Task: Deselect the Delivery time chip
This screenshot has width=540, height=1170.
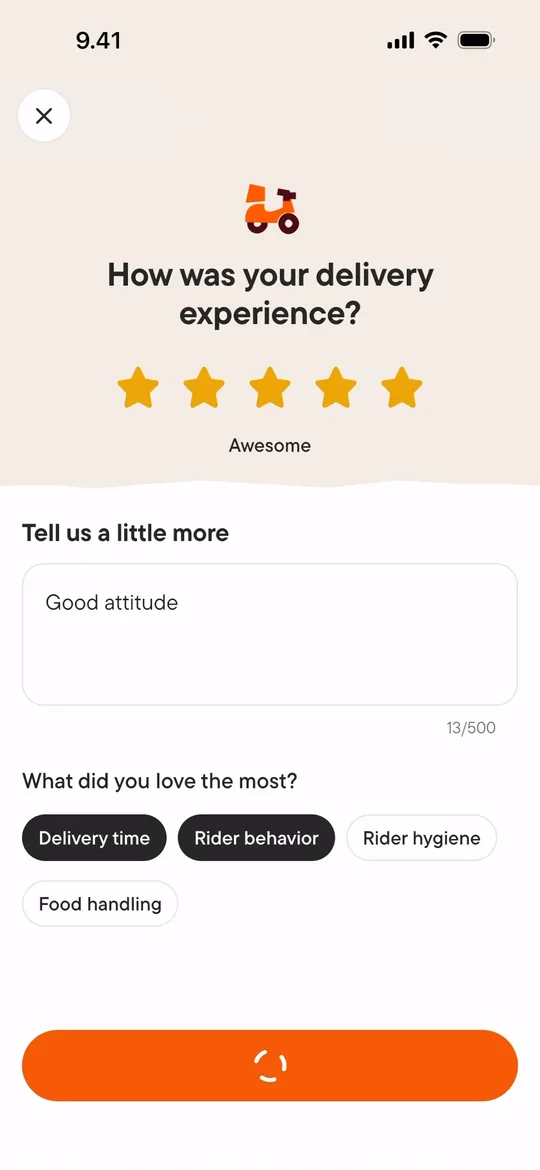Action: [94, 838]
